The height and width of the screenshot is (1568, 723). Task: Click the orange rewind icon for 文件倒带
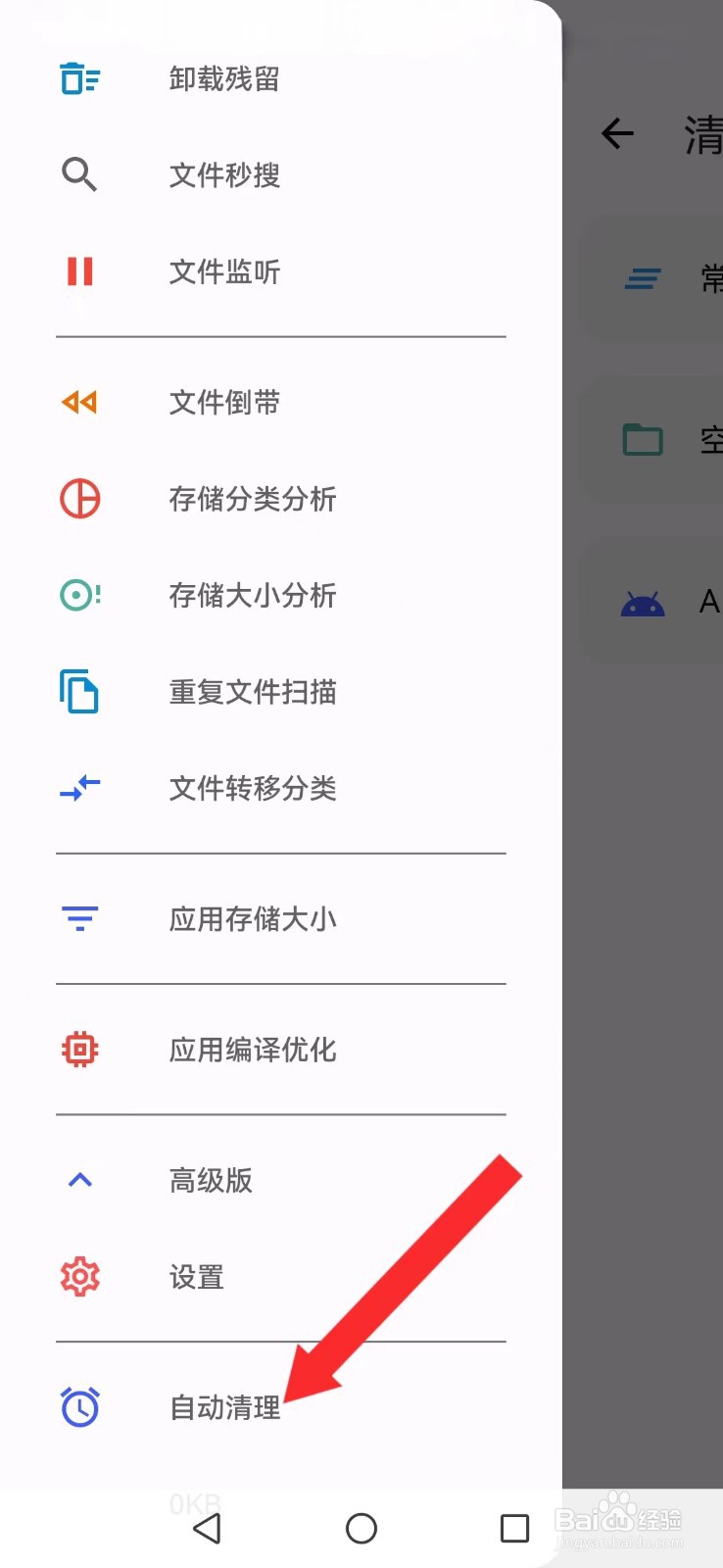point(79,402)
